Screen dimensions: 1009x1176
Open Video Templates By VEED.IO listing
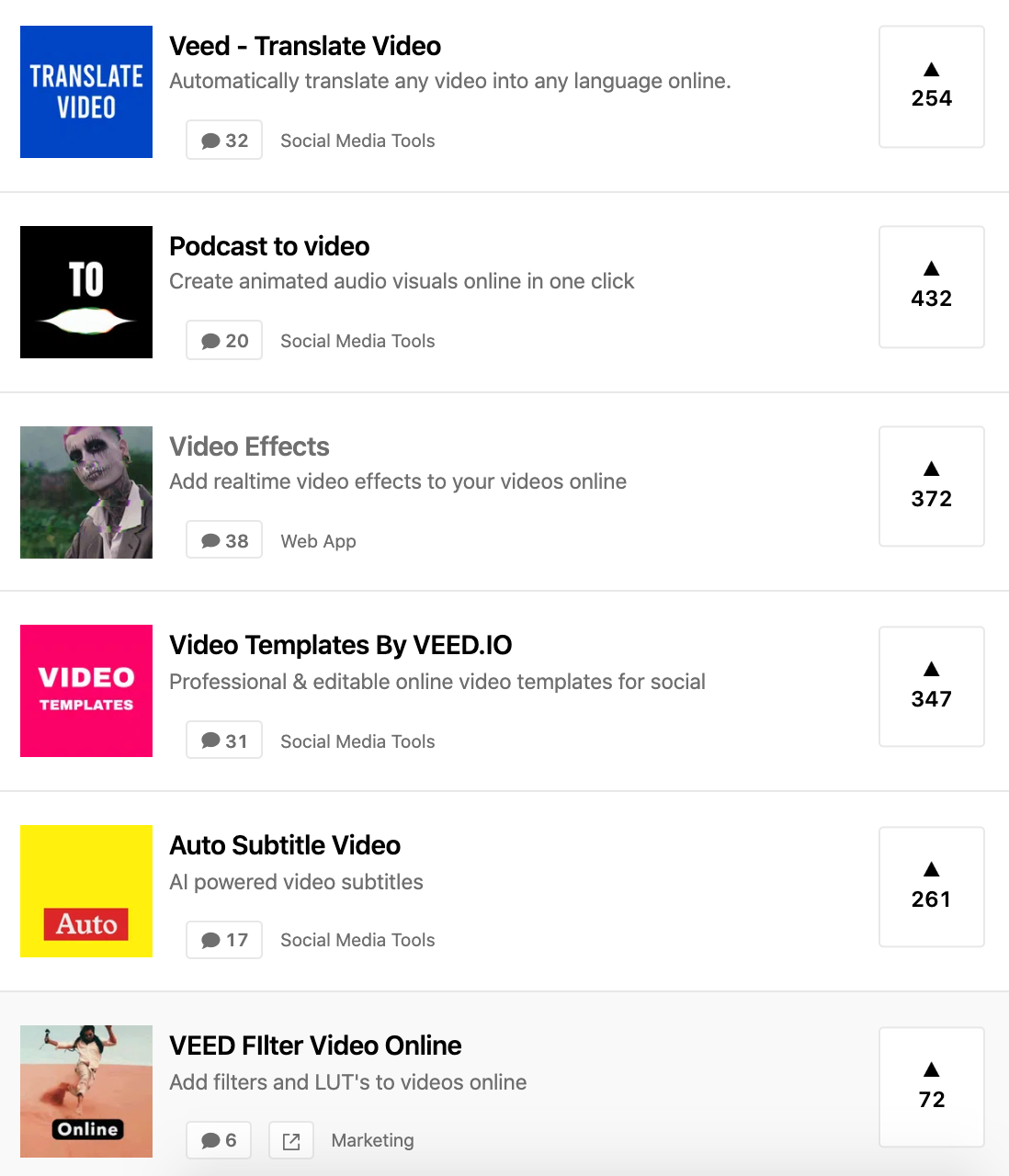[x=340, y=645]
